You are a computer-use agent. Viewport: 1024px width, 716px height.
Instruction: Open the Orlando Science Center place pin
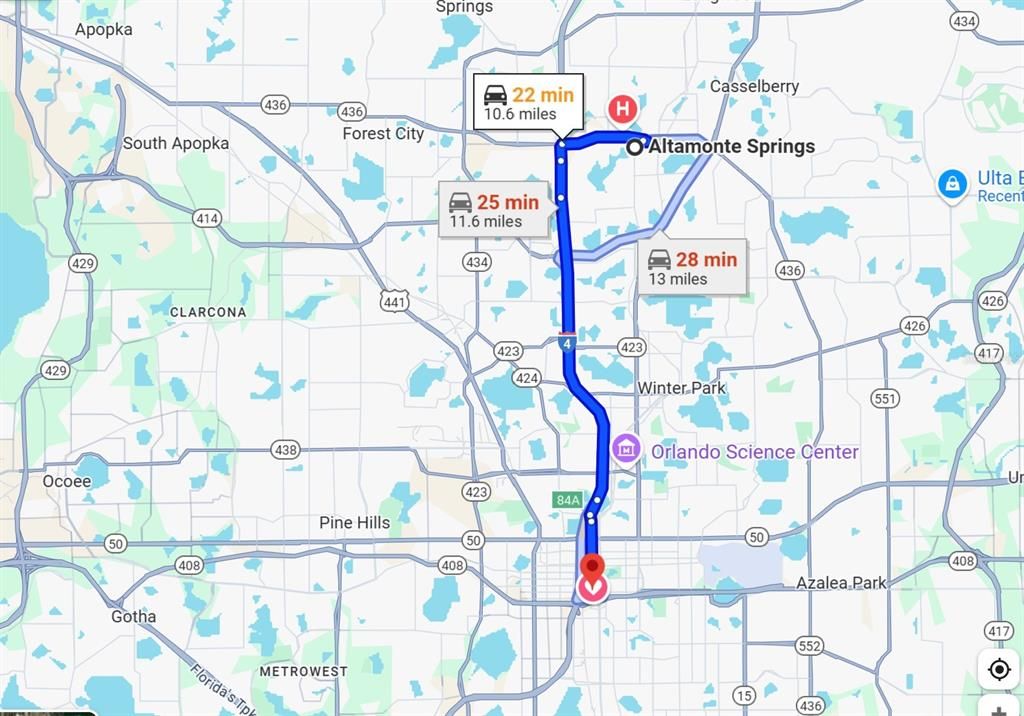[627, 450]
